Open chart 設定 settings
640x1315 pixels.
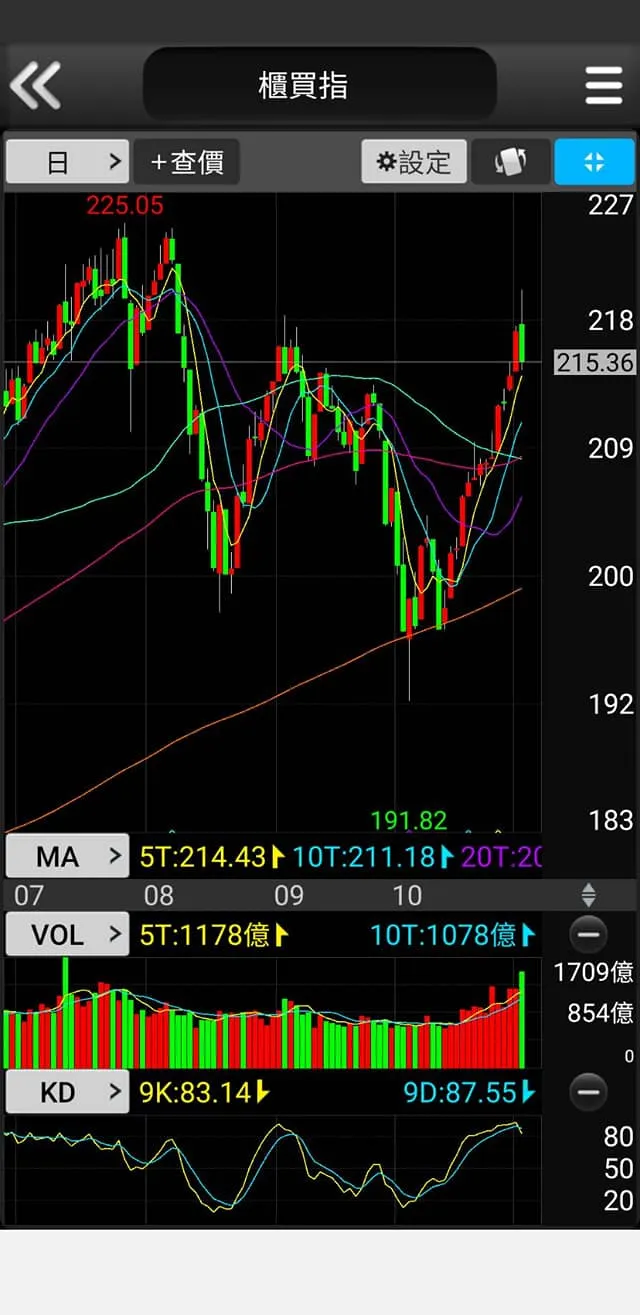click(x=414, y=162)
